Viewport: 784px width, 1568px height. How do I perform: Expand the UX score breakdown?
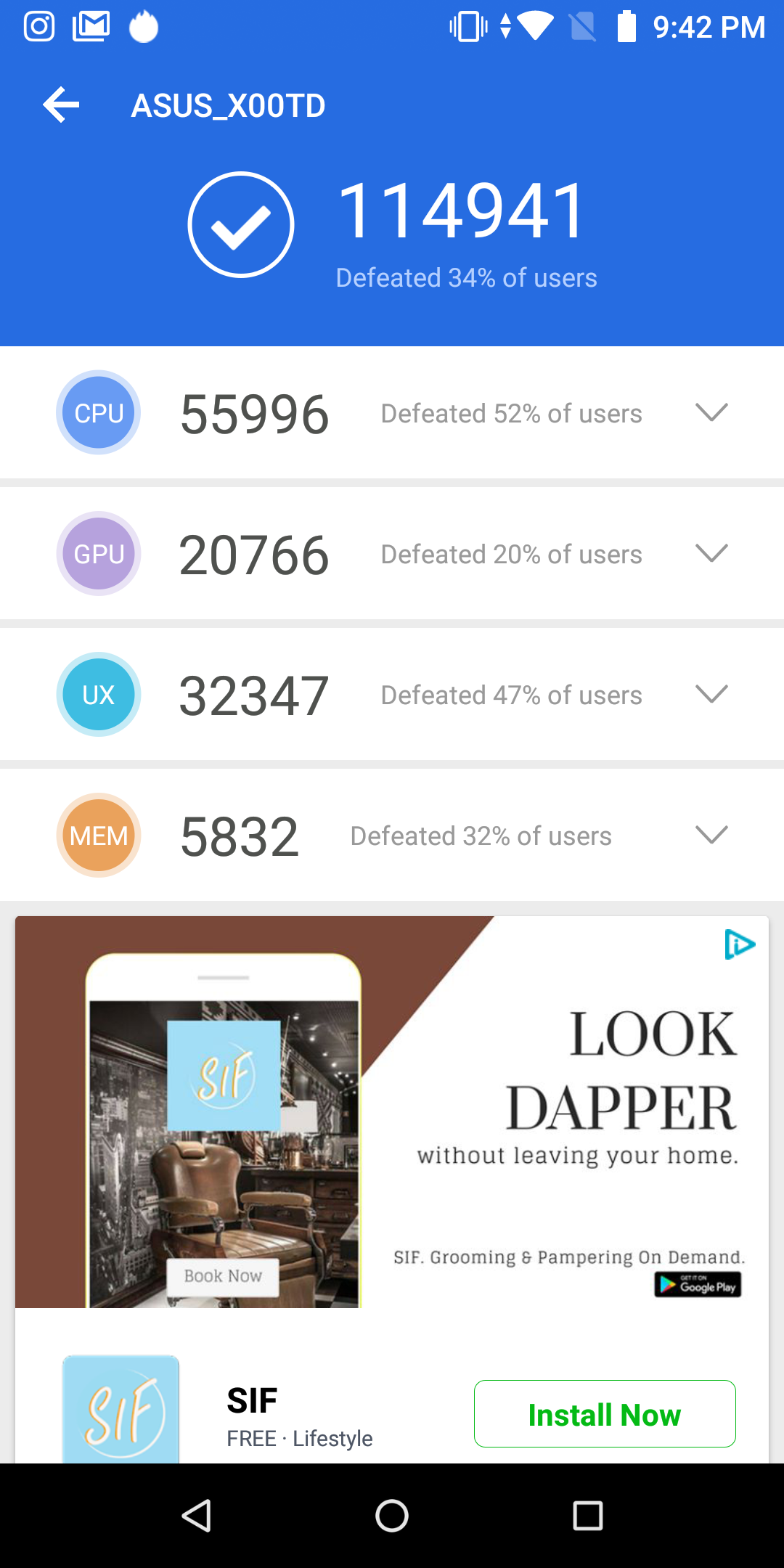pyautogui.click(x=711, y=694)
